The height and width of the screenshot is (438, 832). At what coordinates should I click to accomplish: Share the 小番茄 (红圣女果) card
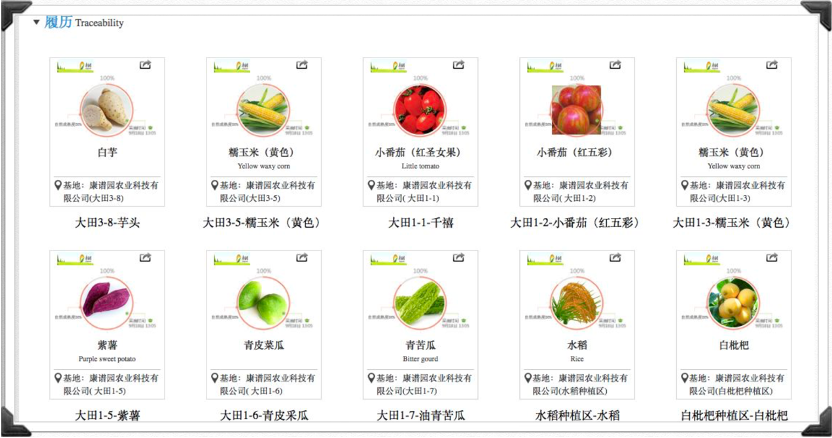click(459, 65)
